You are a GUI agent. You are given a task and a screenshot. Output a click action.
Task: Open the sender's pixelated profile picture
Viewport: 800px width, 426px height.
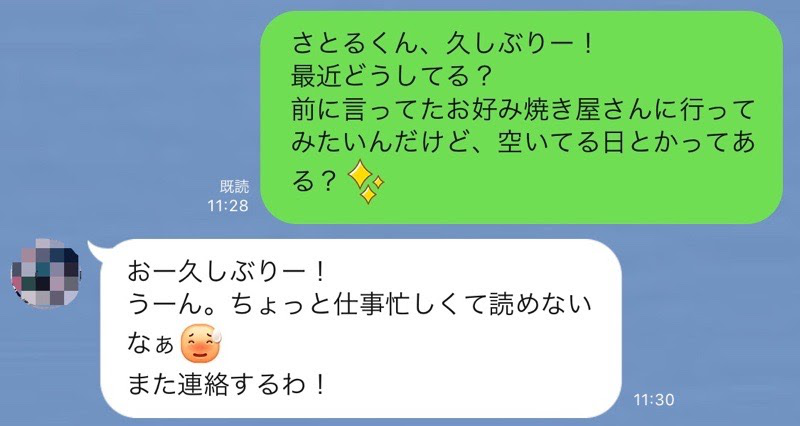(45, 272)
